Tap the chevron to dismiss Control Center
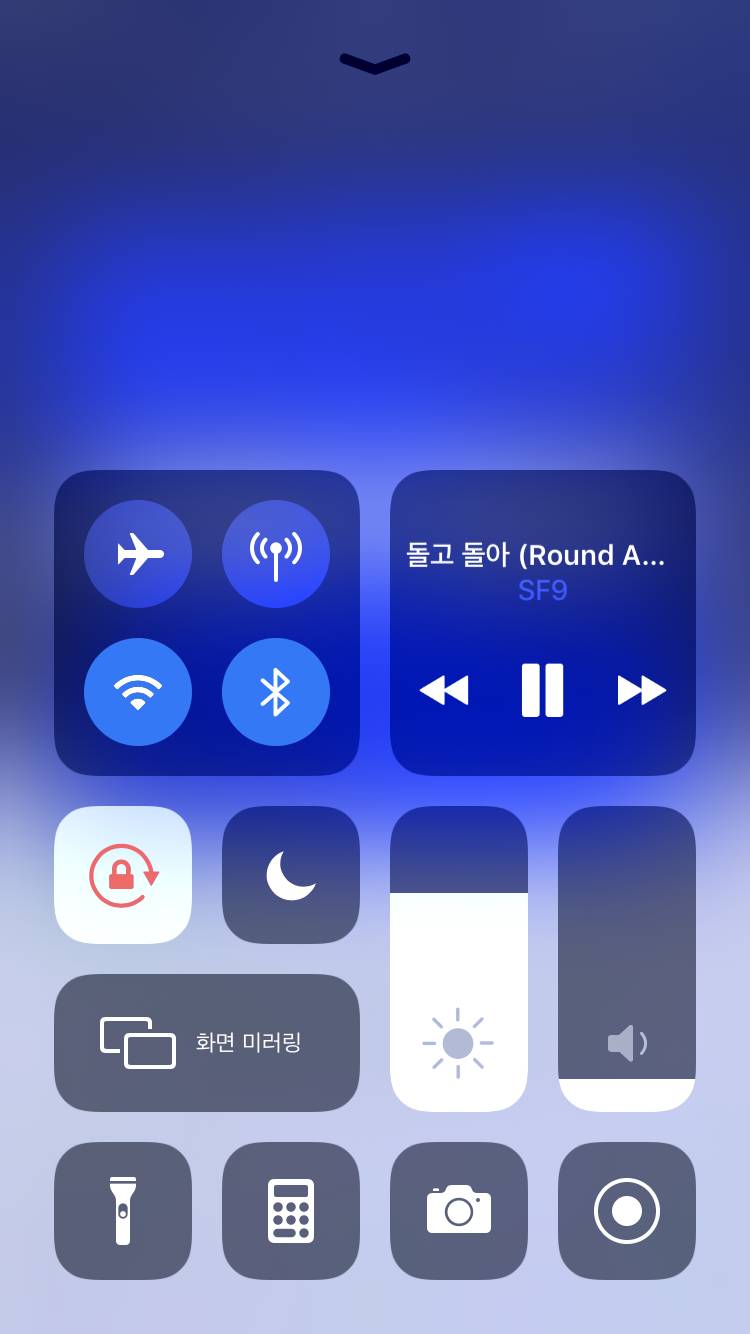This screenshot has height=1334, width=750. tap(374, 63)
